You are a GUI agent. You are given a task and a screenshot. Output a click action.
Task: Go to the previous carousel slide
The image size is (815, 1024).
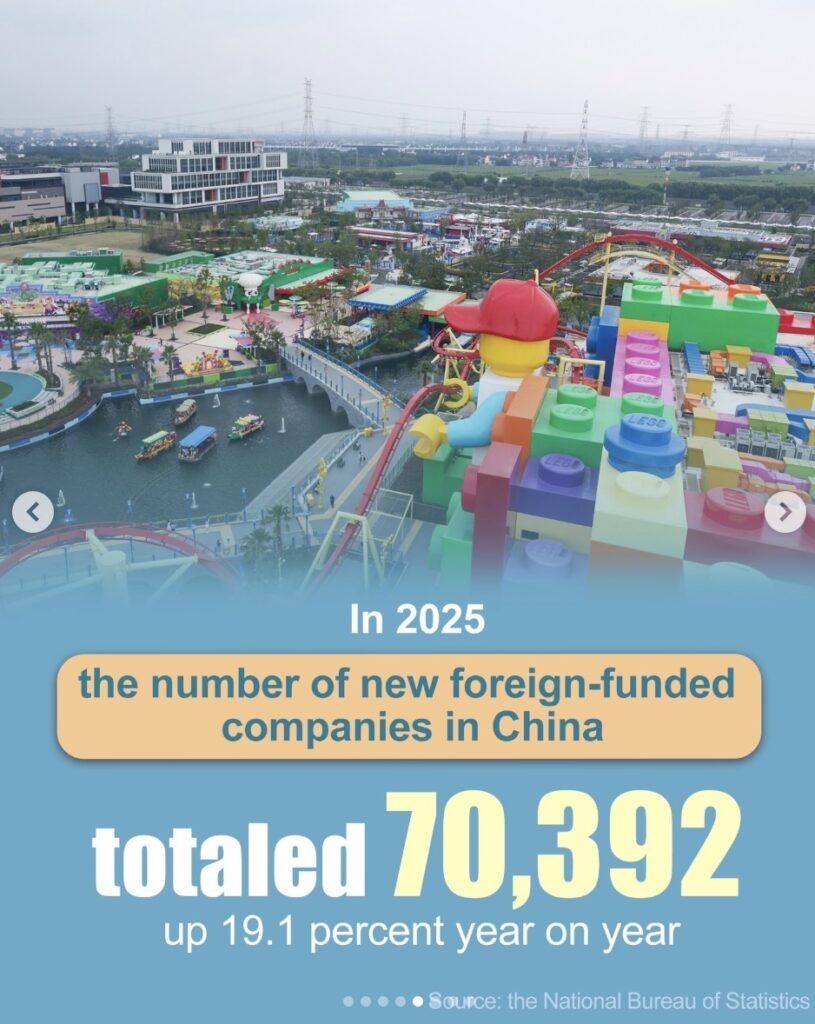pyautogui.click(x=33, y=512)
